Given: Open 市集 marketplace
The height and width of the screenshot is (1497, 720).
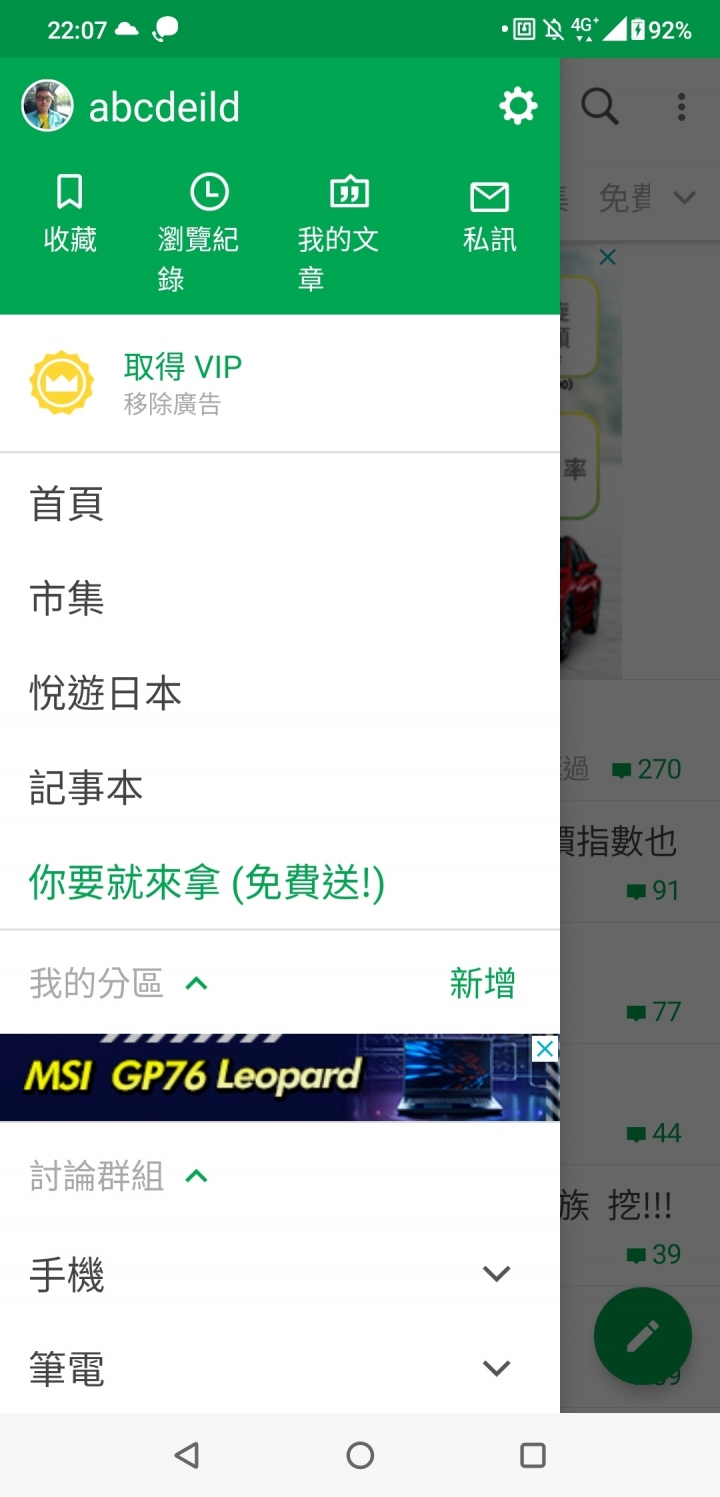Looking at the screenshot, I should [x=67, y=599].
